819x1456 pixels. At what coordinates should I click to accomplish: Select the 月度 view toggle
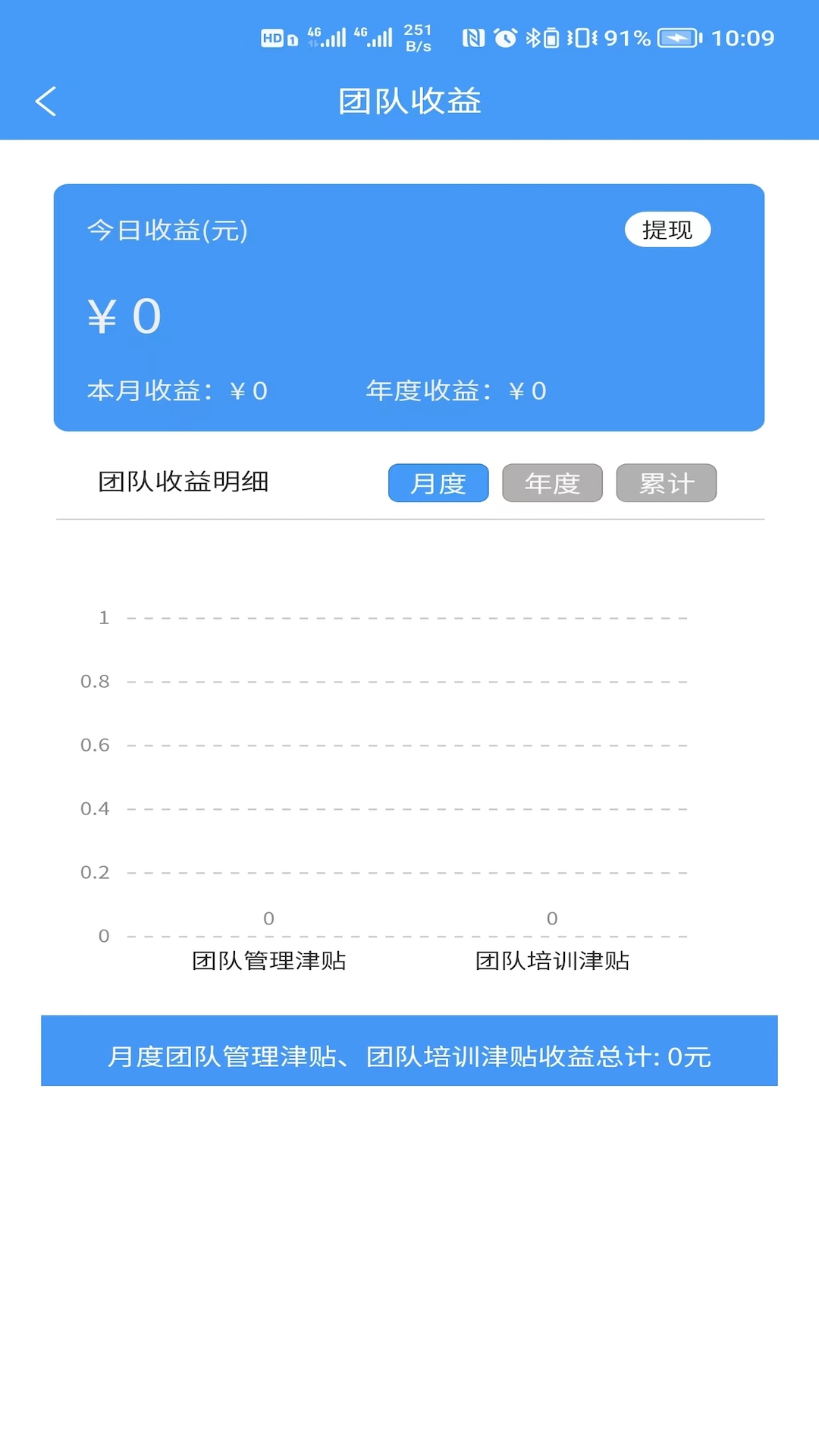pyautogui.click(x=438, y=482)
